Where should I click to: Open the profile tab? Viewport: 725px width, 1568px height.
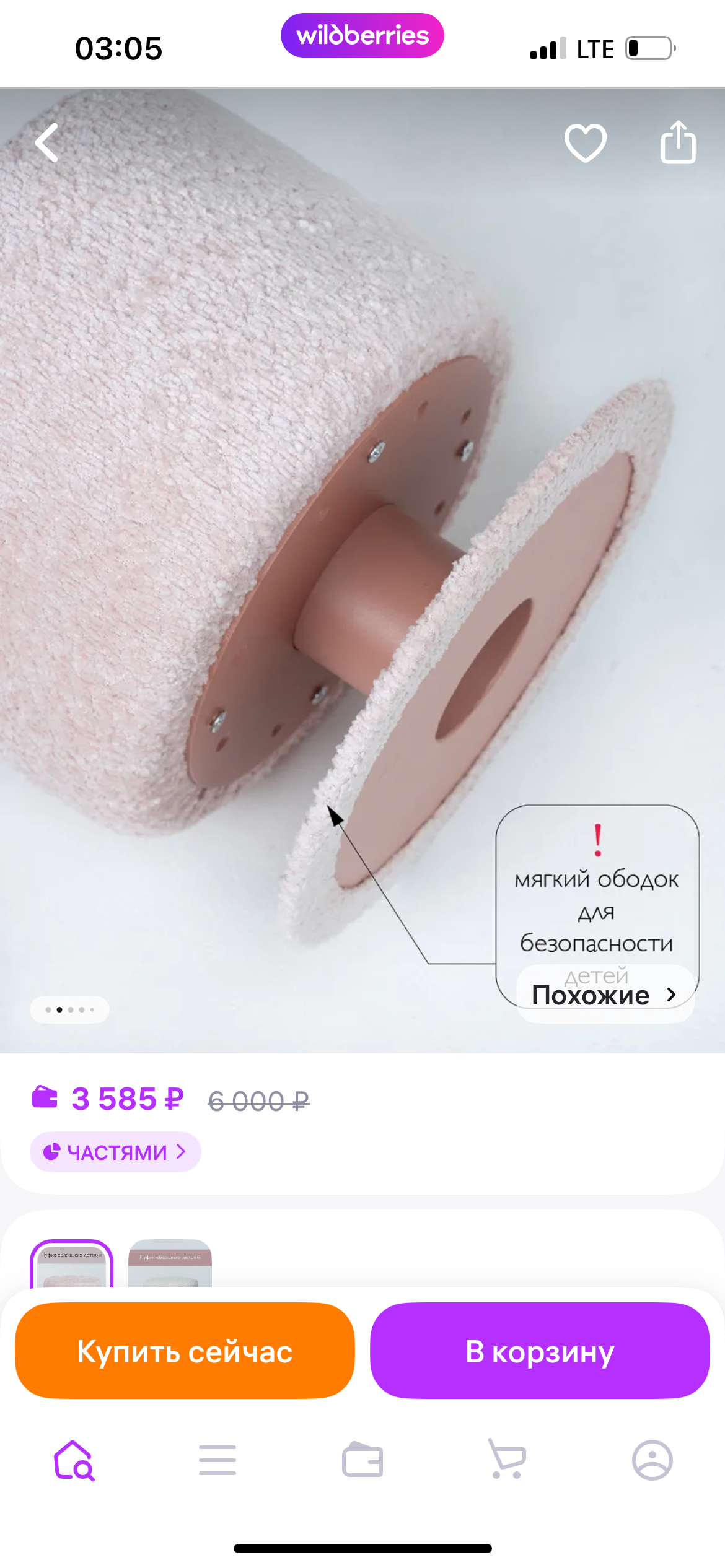click(x=652, y=1460)
